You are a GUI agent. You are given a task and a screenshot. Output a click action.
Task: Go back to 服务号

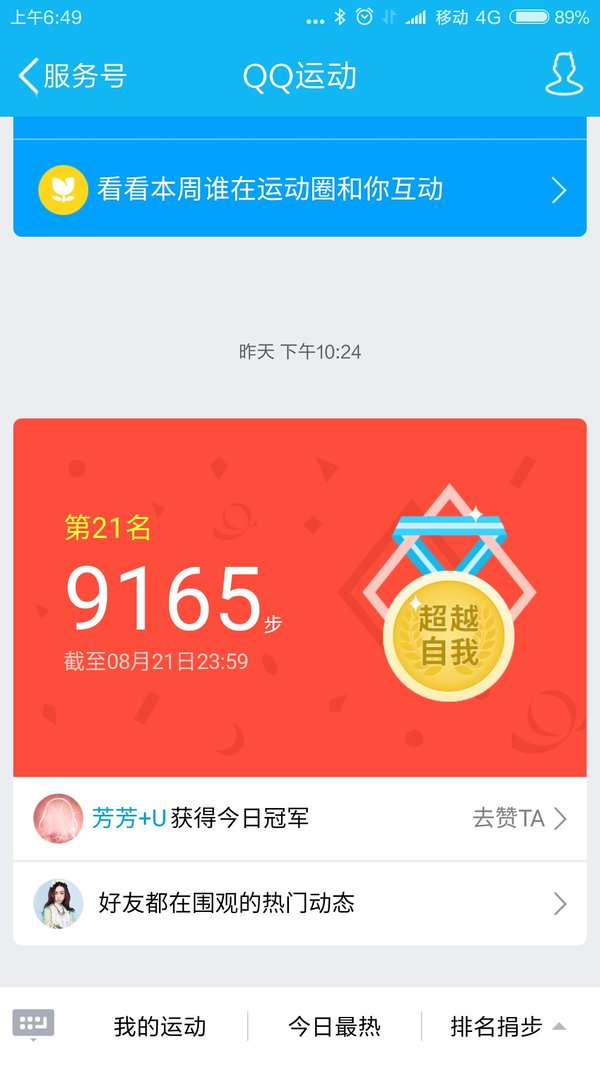[73, 76]
